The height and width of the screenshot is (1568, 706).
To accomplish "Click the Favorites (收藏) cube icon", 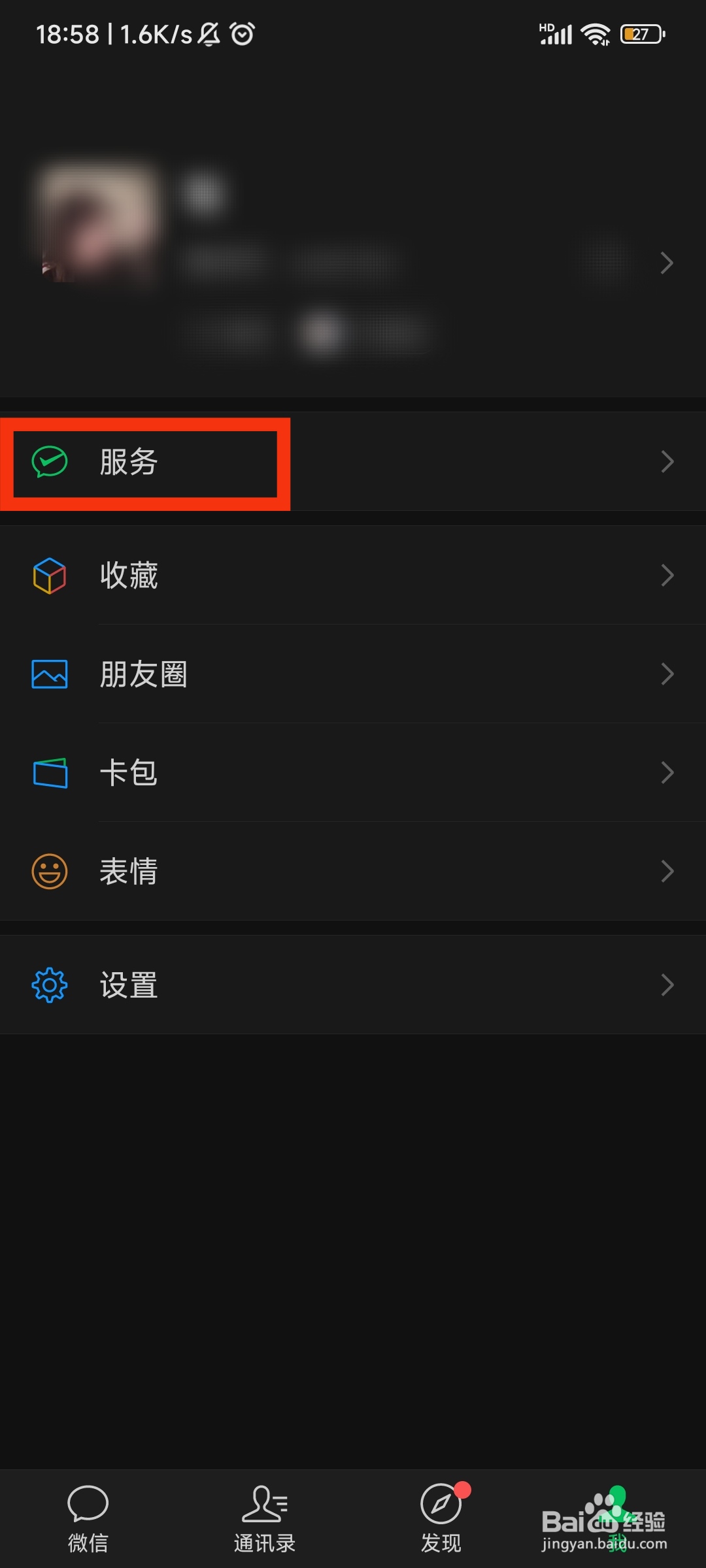I will [48, 576].
